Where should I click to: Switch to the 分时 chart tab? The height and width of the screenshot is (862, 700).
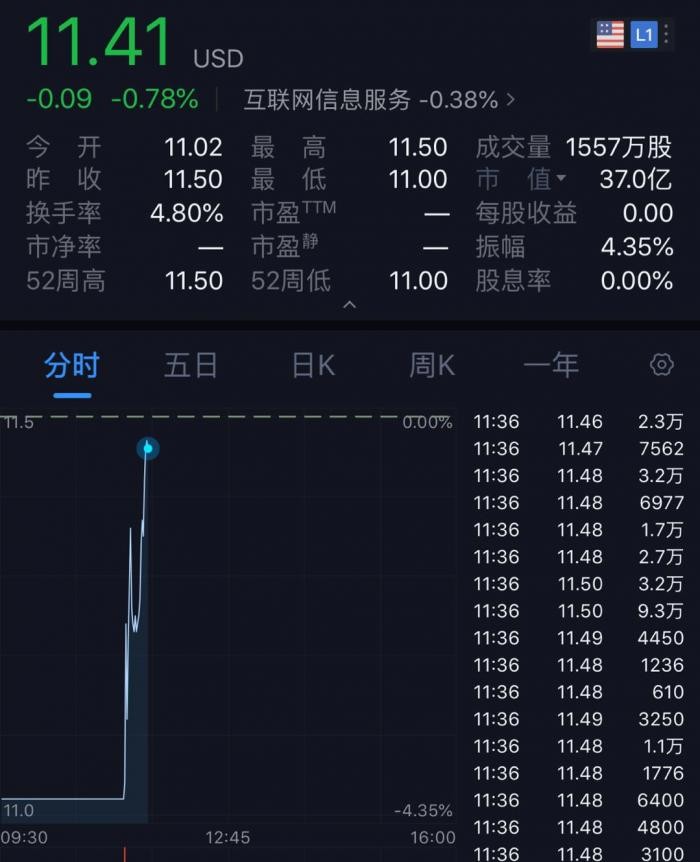tap(72, 366)
